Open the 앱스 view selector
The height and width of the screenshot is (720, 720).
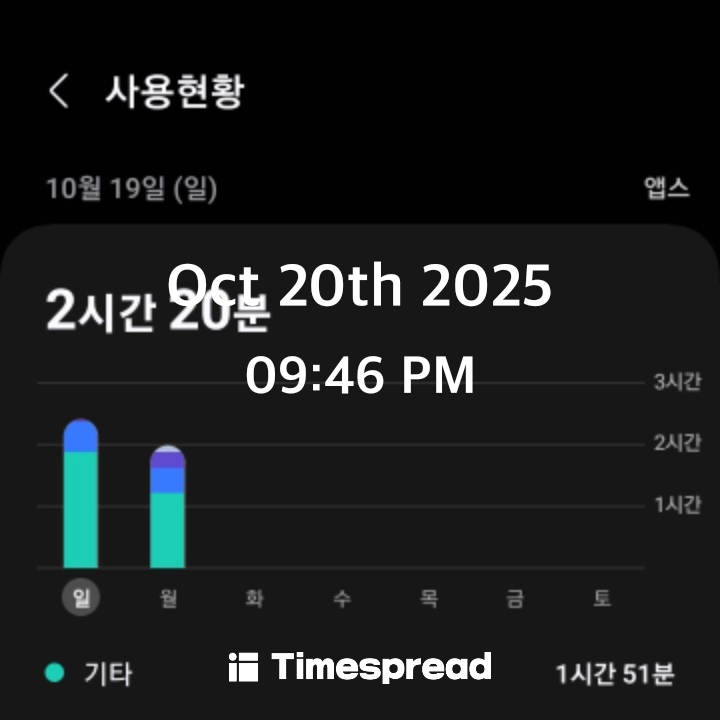(666, 188)
